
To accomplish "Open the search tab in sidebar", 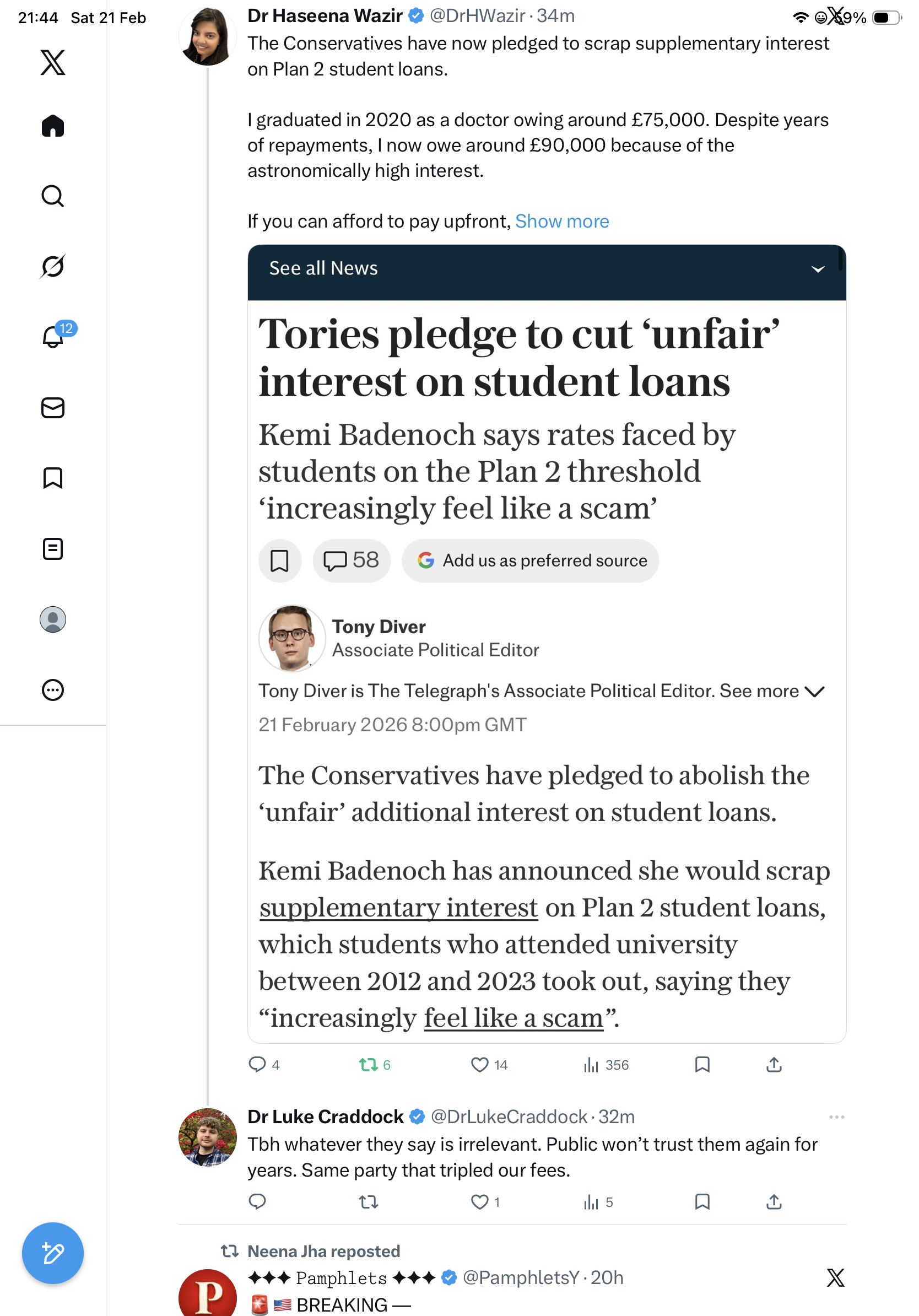I will point(53,196).
